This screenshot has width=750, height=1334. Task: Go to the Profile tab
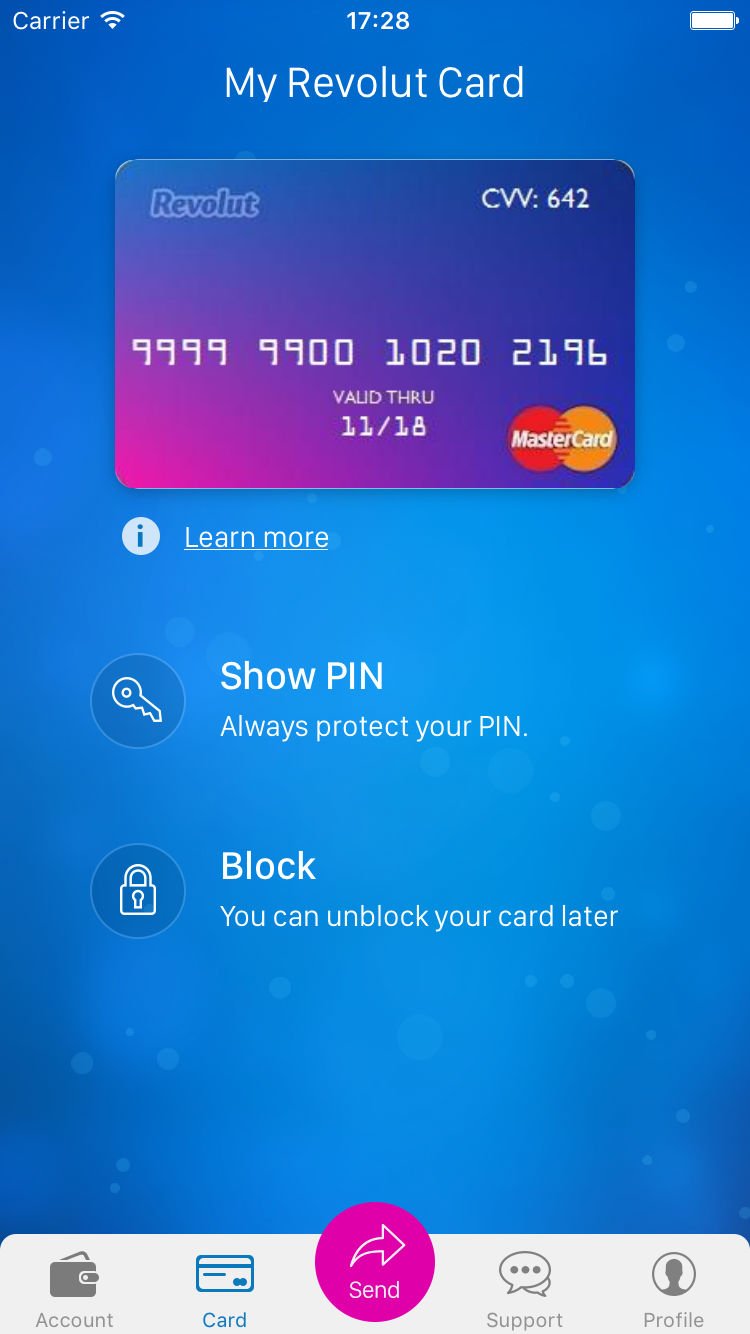click(x=673, y=1289)
